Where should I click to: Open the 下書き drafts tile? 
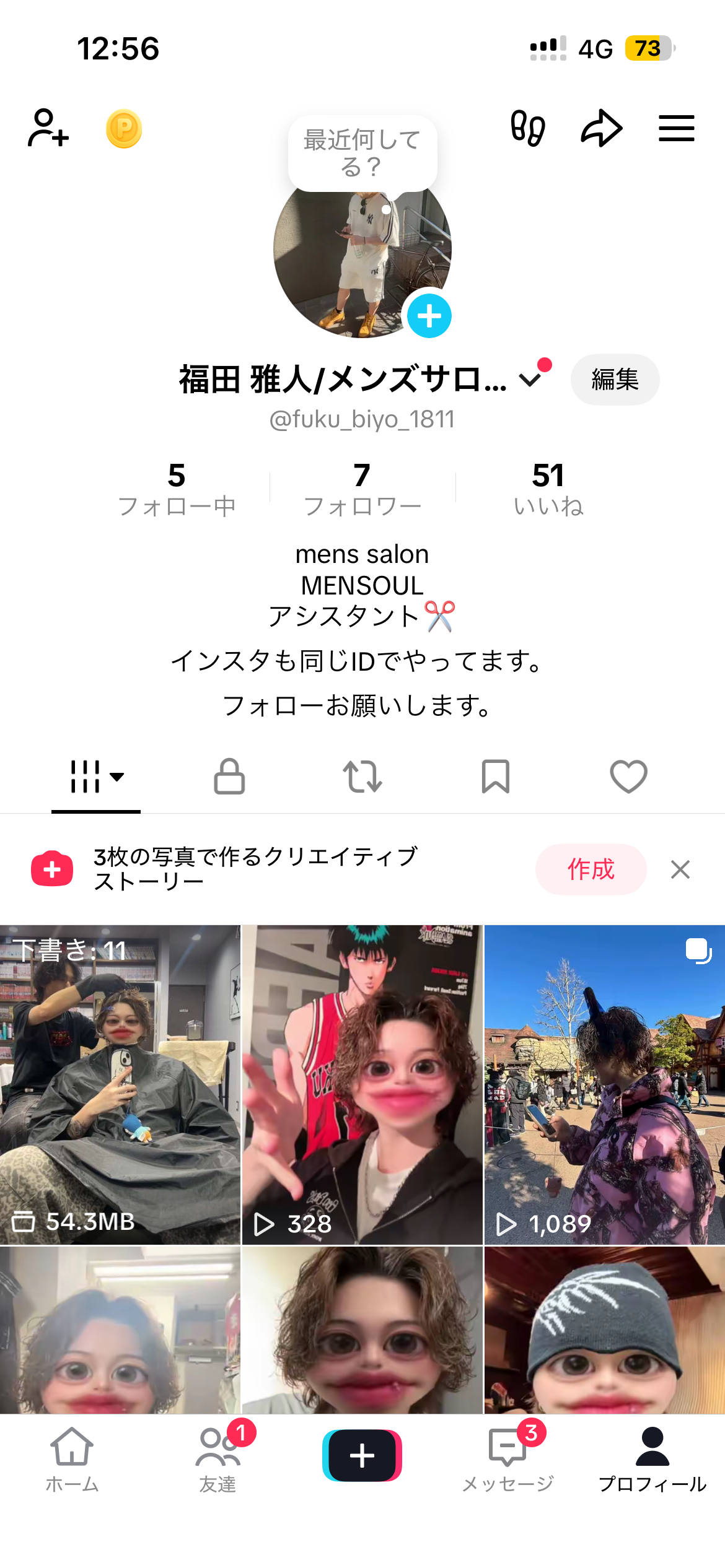120,1084
